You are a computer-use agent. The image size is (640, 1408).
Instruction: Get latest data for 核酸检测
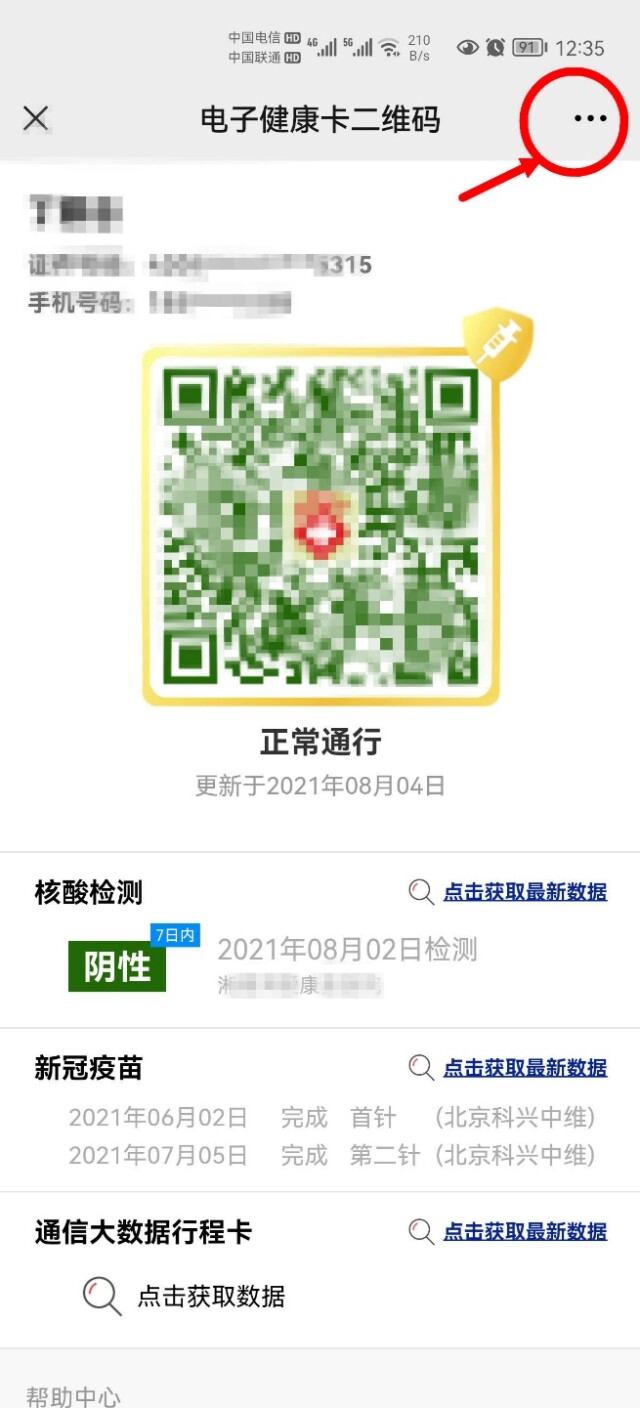[524, 892]
